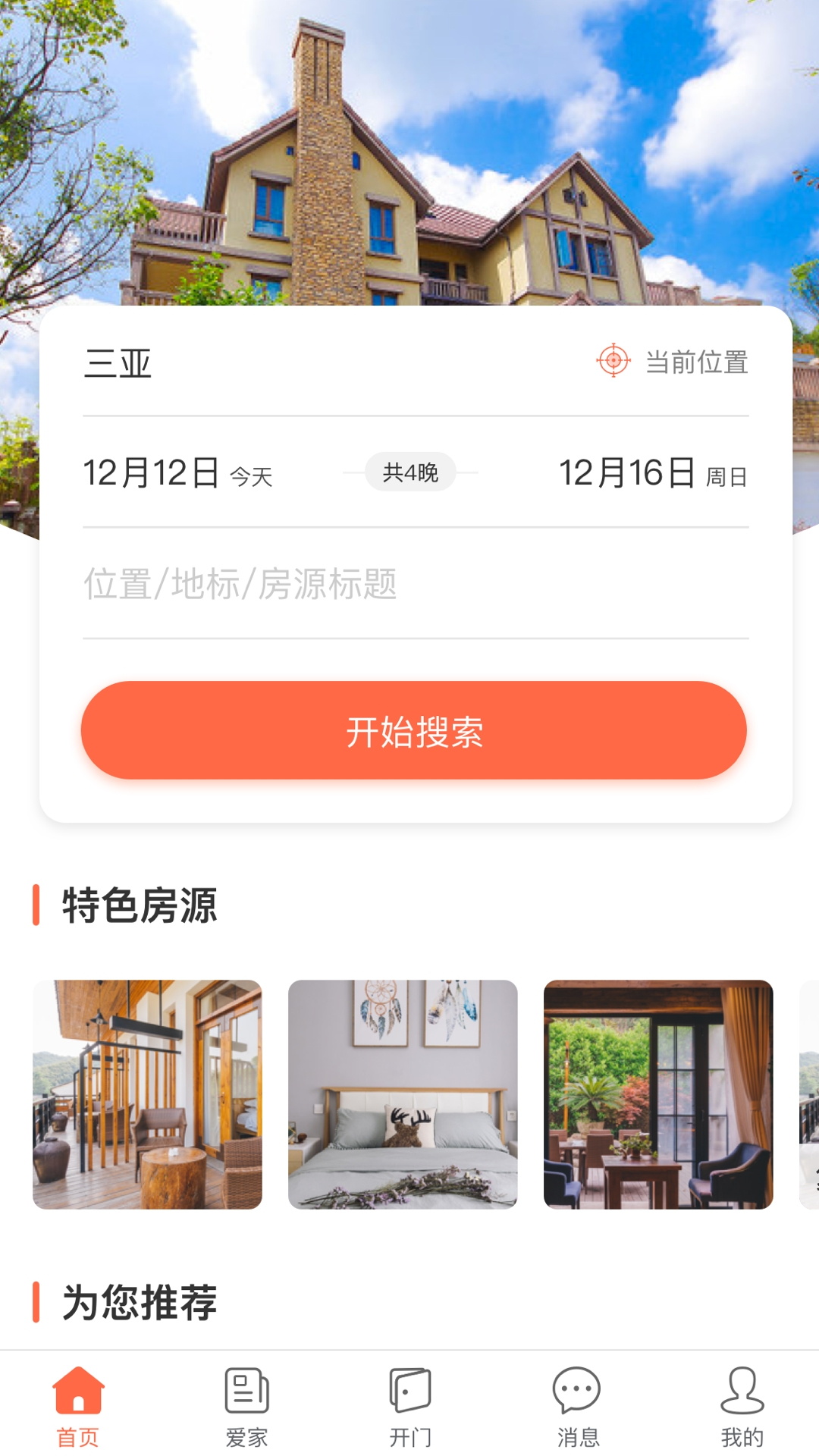
Task: Use 当前位置 current location
Action: coord(673,362)
